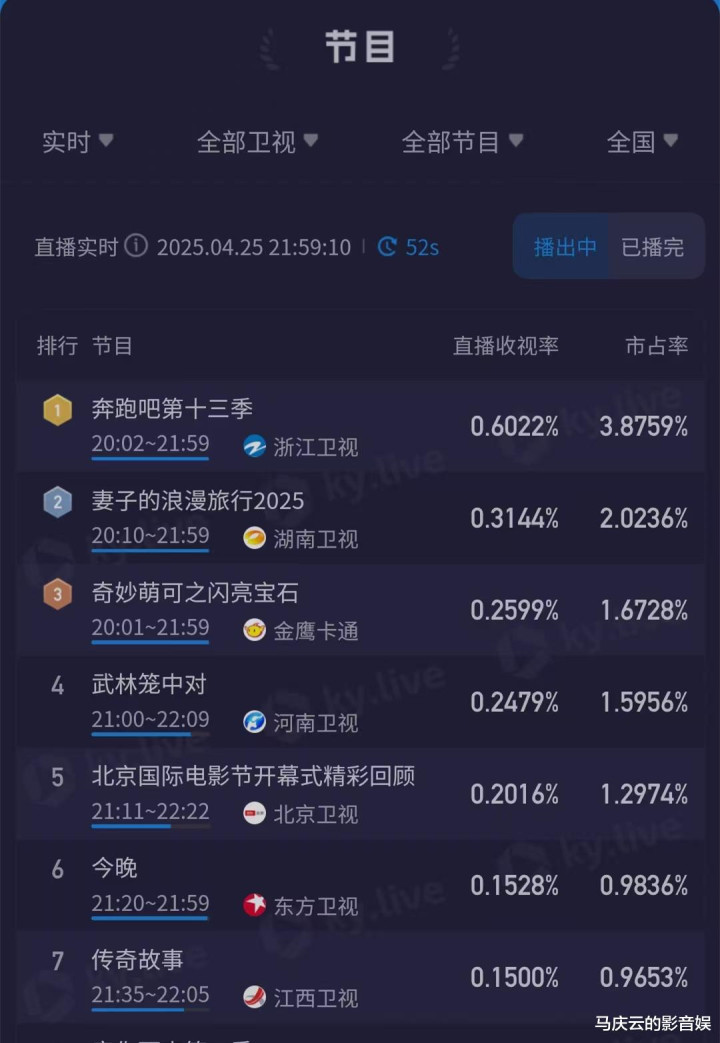Switch to the 已播完 tab
Screen dimensions: 720x1043
tap(653, 246)
